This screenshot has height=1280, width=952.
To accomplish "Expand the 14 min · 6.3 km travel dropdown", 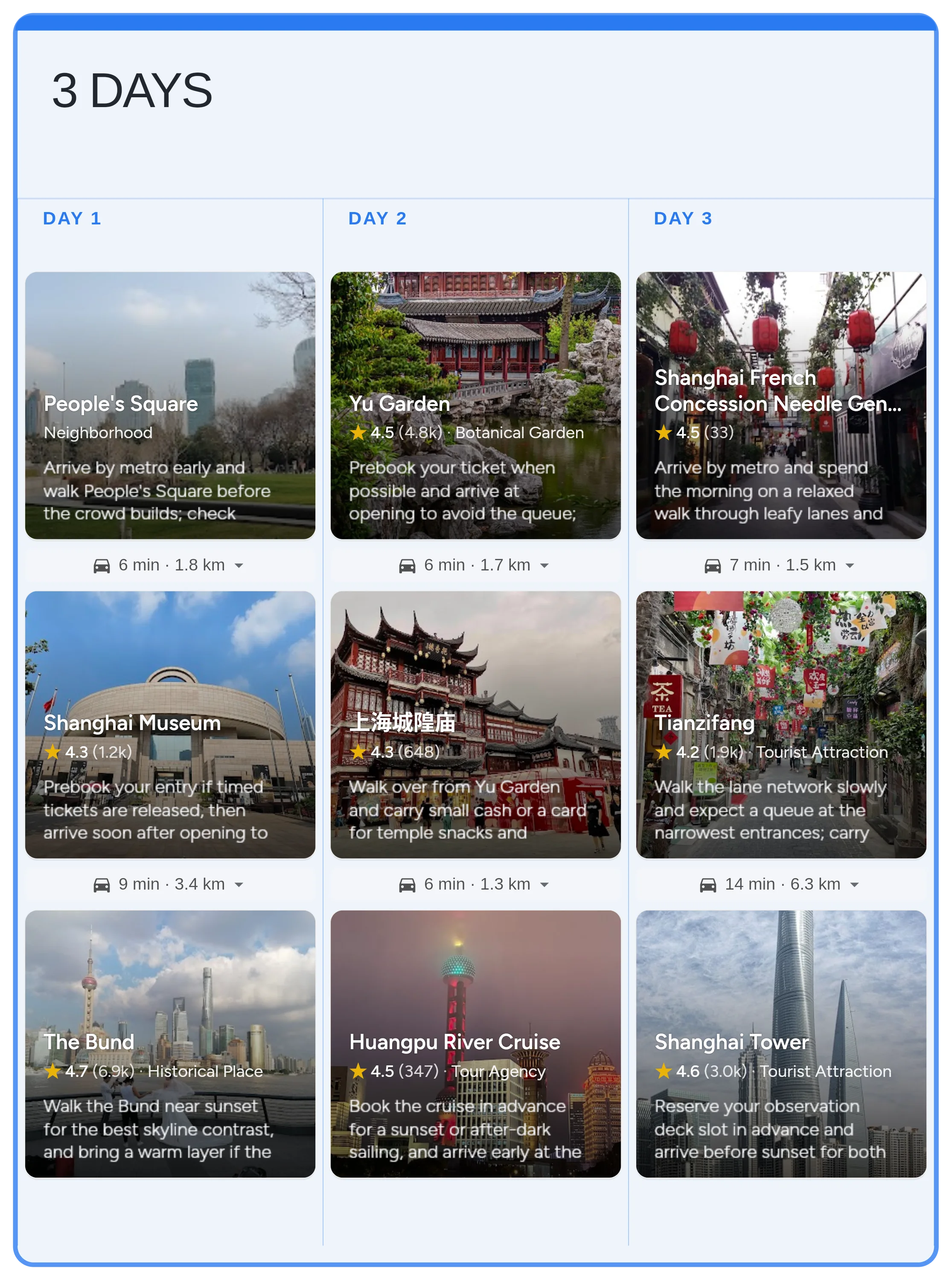I will pyautogui.click(x=854, y=885).
